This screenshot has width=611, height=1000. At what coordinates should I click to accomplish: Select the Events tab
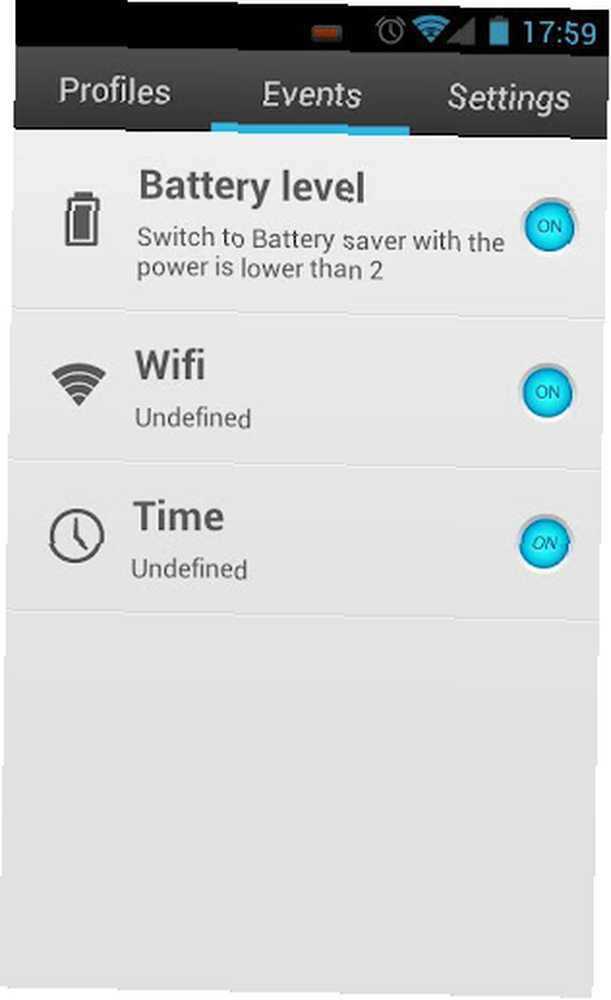311,94
